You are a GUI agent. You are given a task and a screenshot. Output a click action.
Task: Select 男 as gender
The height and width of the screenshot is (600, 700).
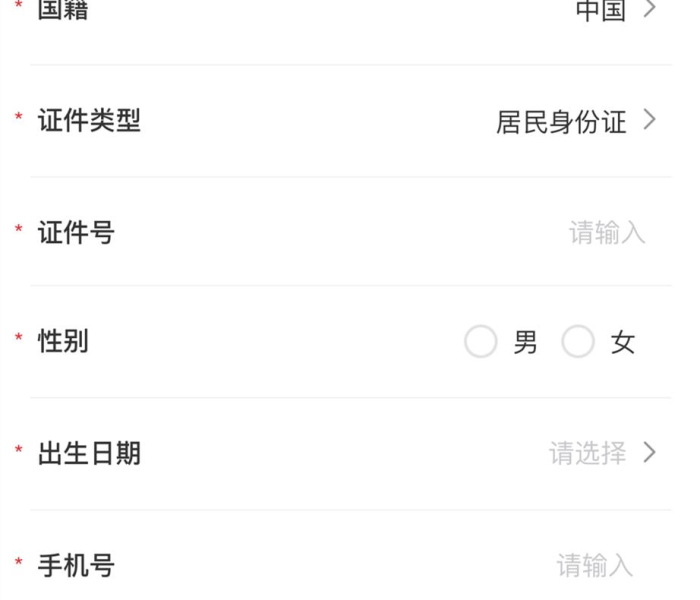coord(481,343)
